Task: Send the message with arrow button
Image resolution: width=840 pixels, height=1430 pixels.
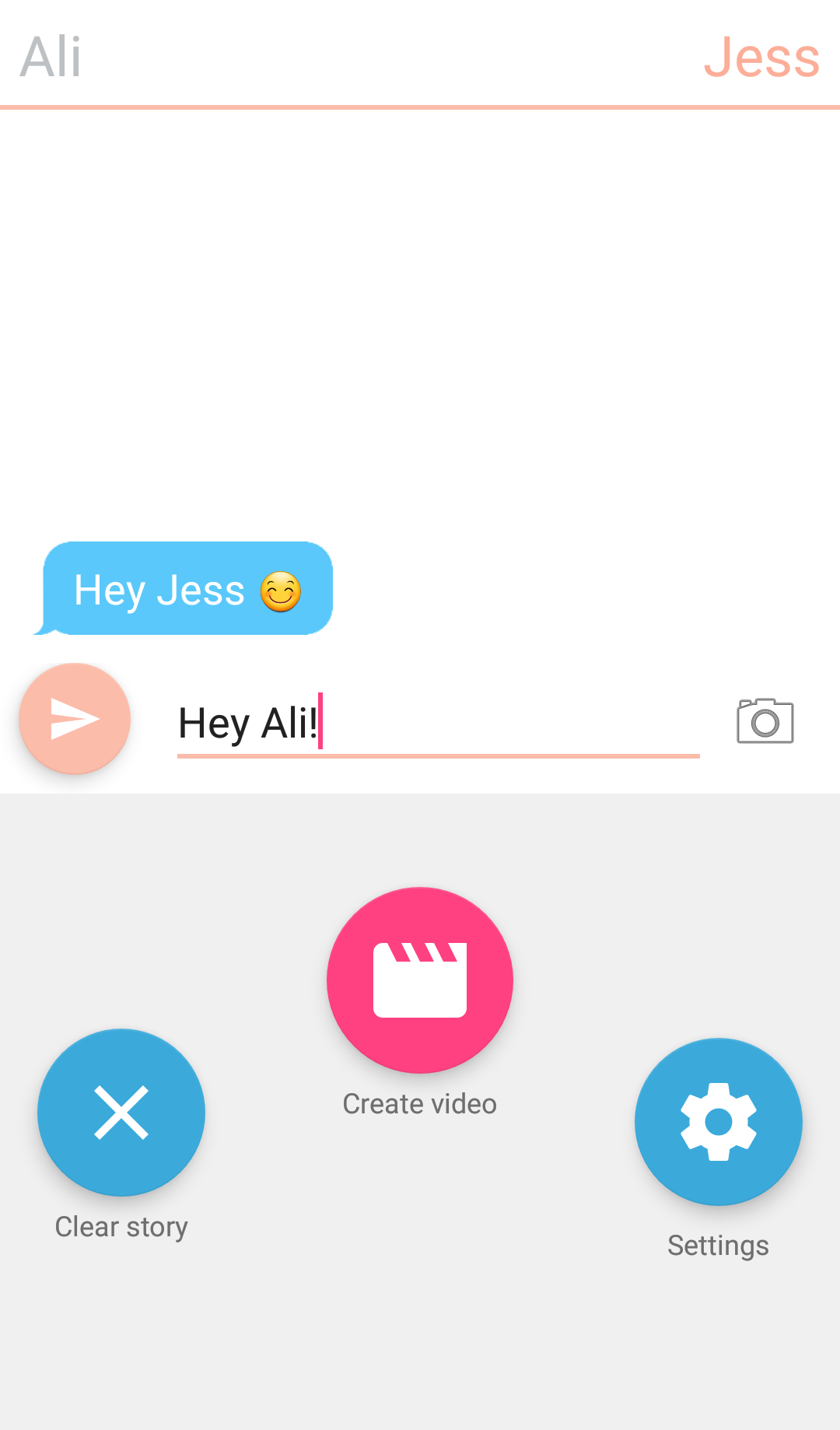Action: point(75,718)
